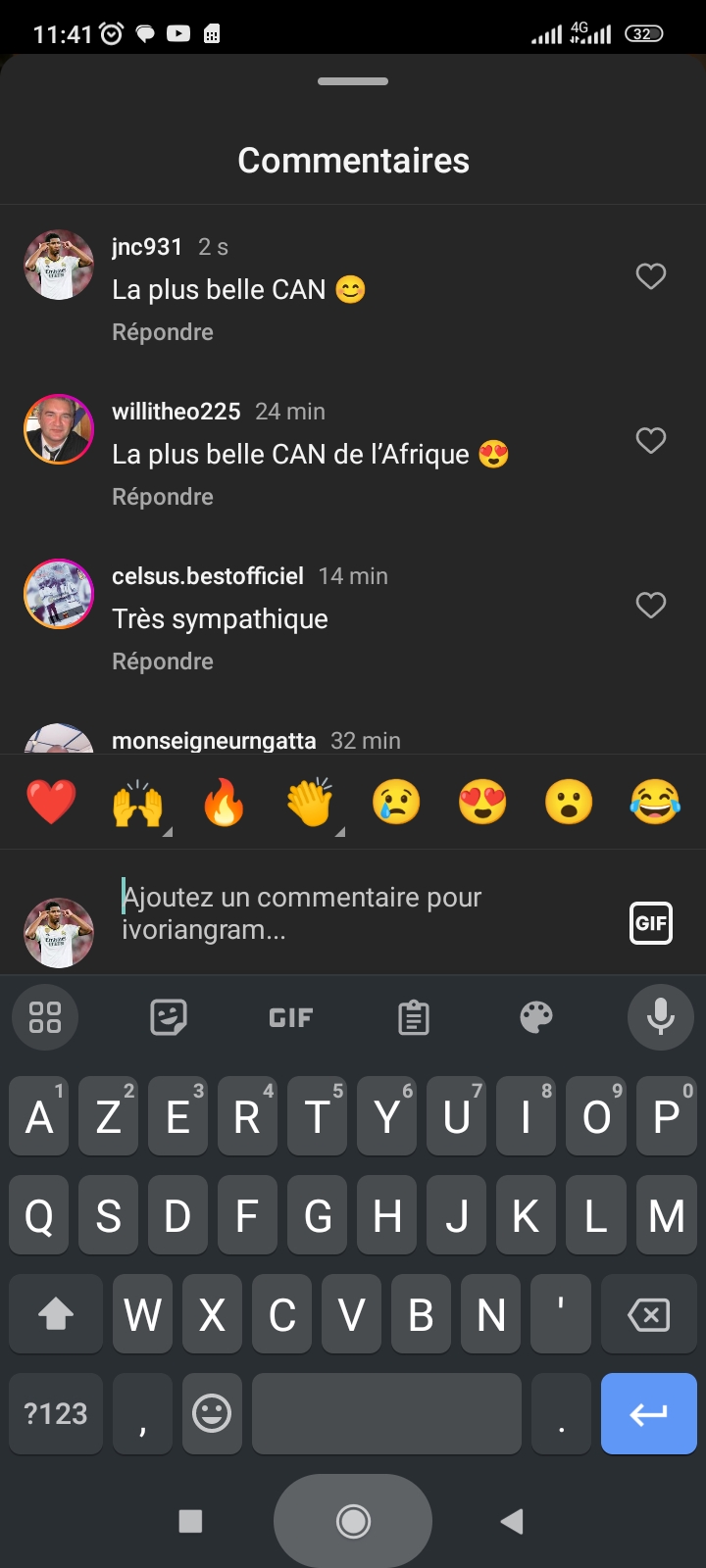Screen dimensions: 706x1568
Task: Add the heart-eyes emoji from the quick row
Action: (482, 803)
